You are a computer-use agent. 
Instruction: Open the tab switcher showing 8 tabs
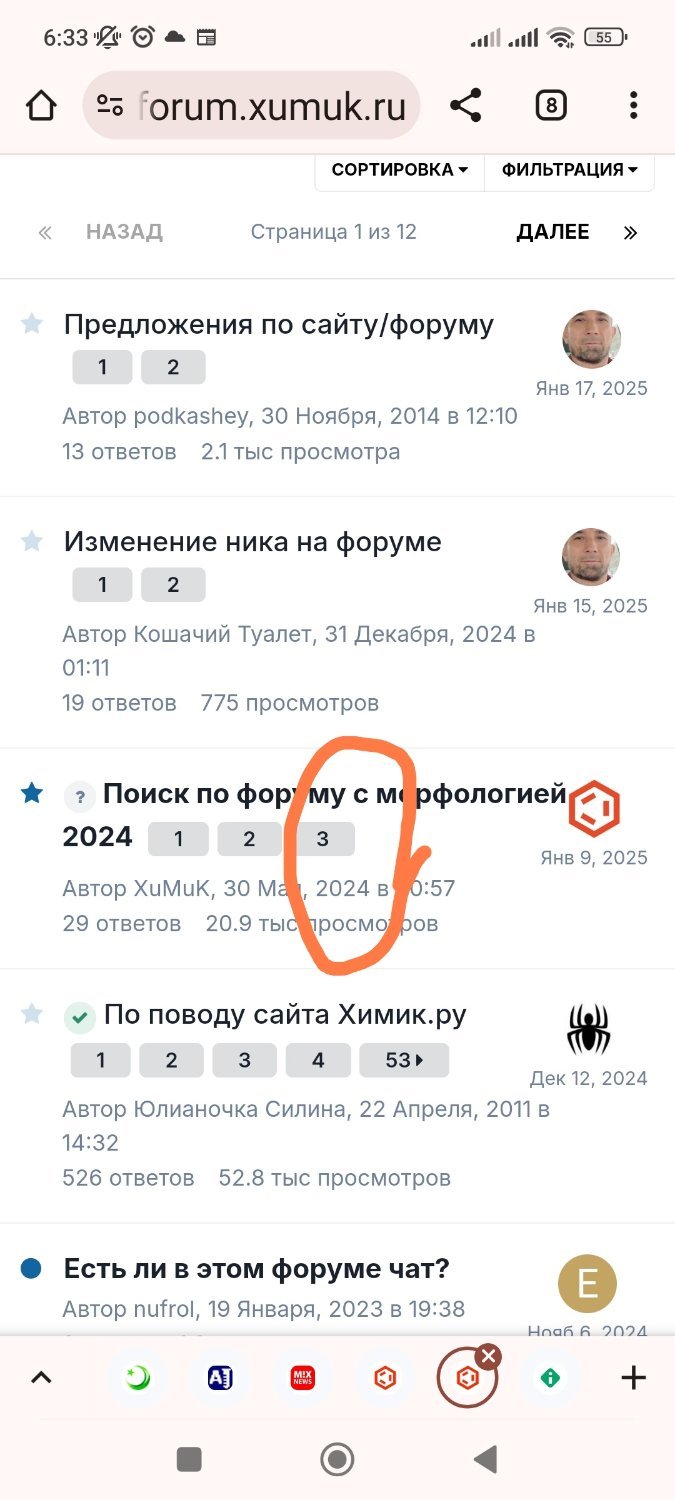pyautogui.click(x=551, y=105)
